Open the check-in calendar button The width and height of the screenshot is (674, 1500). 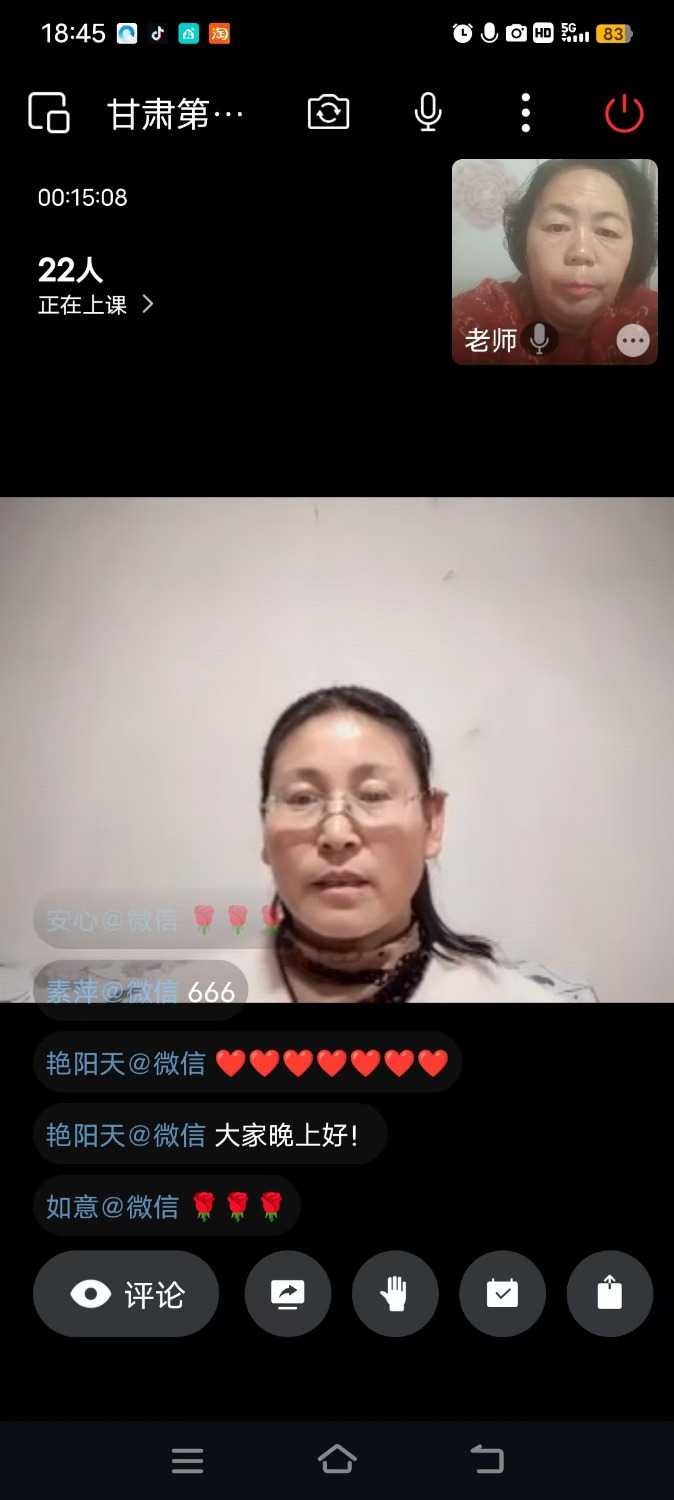(502, 1294)
